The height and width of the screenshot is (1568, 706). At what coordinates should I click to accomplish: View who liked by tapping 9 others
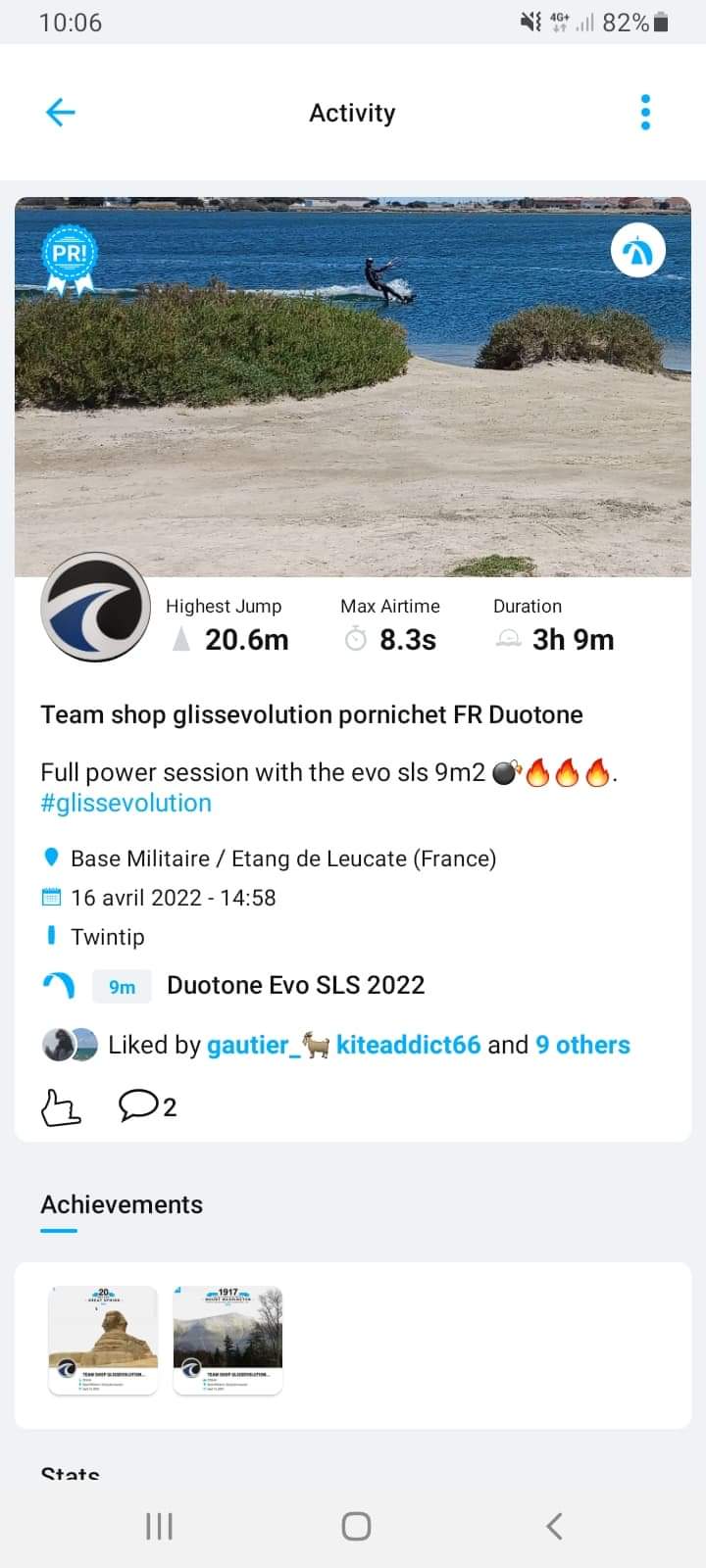(x=582, y=1045)
